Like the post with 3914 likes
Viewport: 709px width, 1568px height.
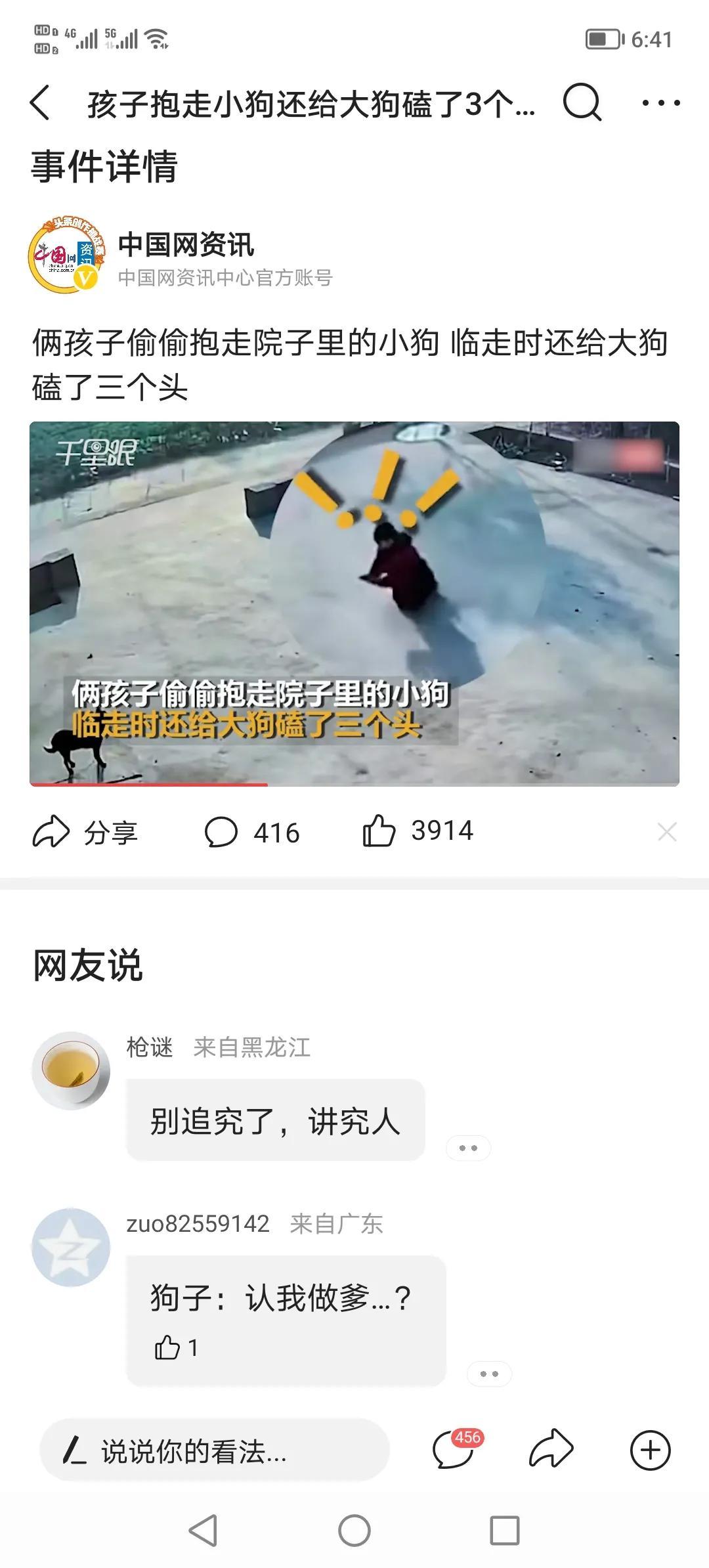tap(418, 831)
